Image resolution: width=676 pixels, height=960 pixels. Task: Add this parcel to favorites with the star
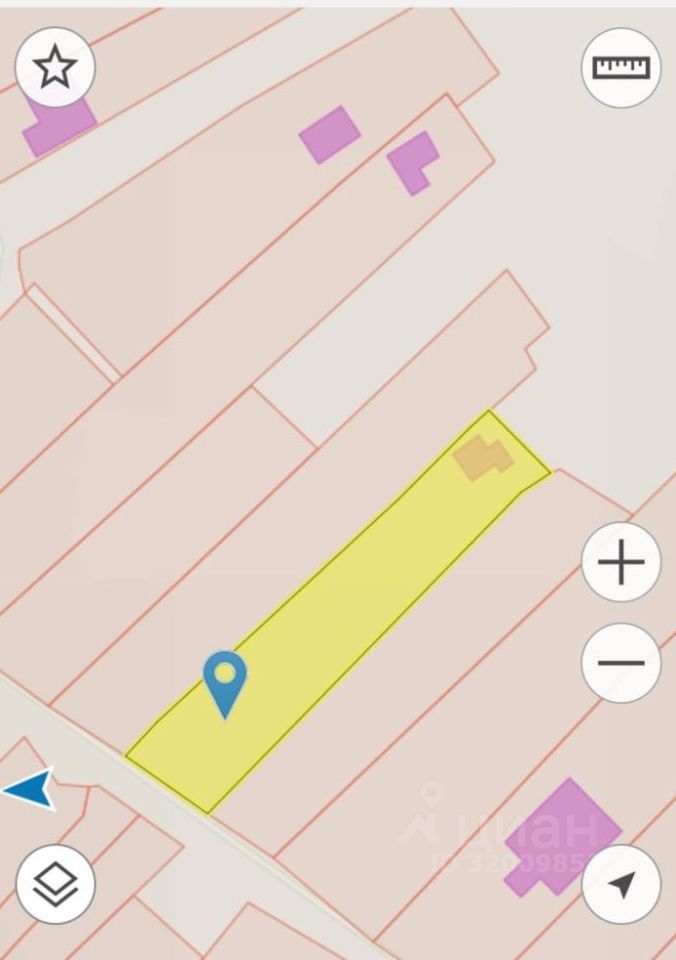[55, 67]
